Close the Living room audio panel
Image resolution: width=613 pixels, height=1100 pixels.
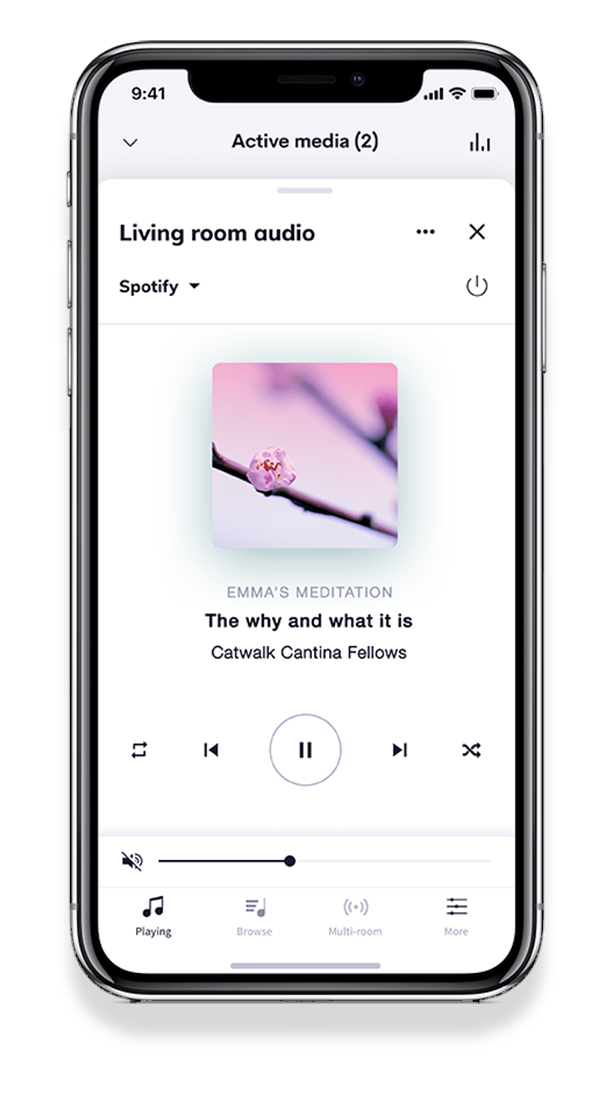477,232
